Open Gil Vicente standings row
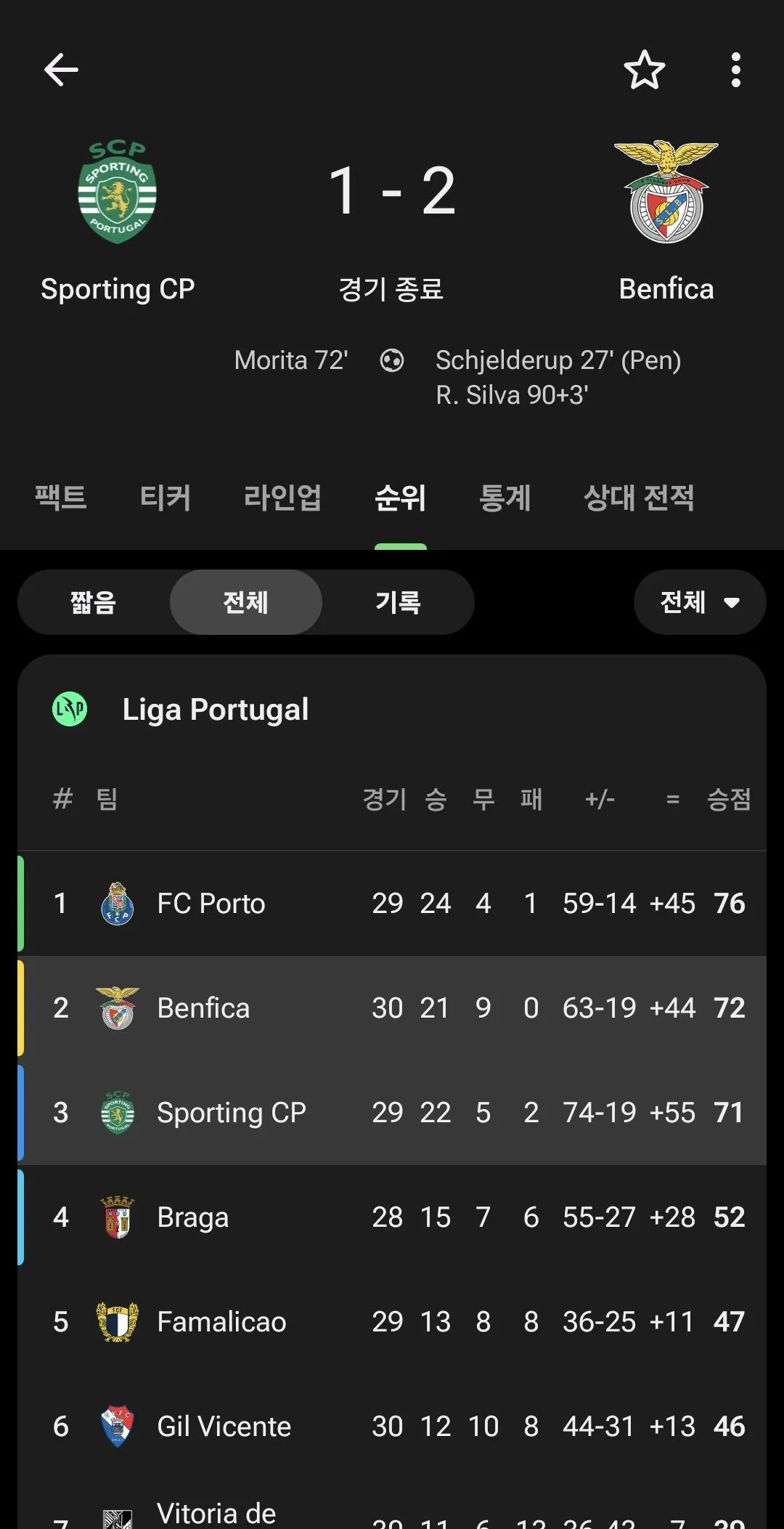The height and width of the screenshot is (1529, 784). tap(224, 1427)
